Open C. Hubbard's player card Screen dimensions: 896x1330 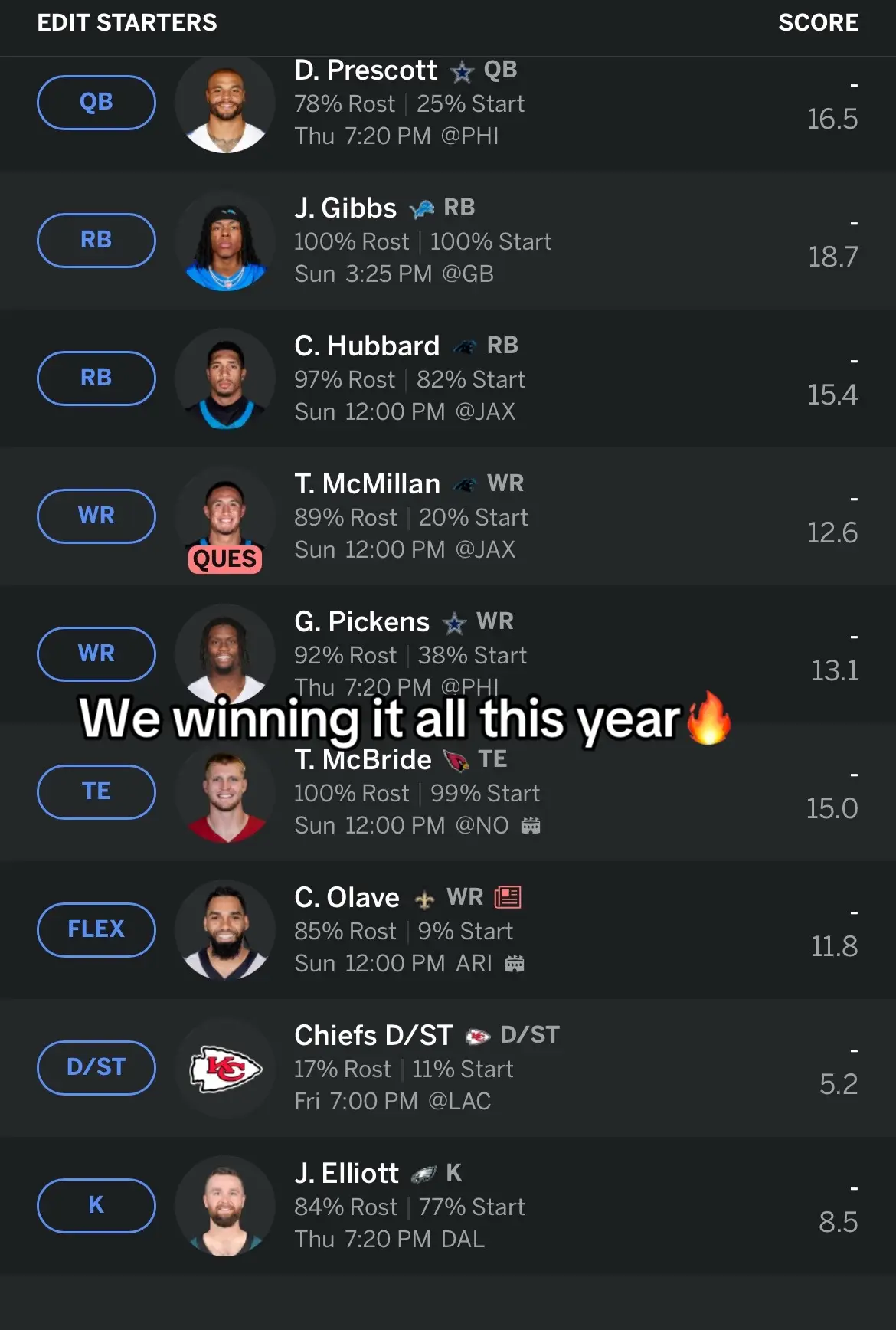tap(367, 346)
